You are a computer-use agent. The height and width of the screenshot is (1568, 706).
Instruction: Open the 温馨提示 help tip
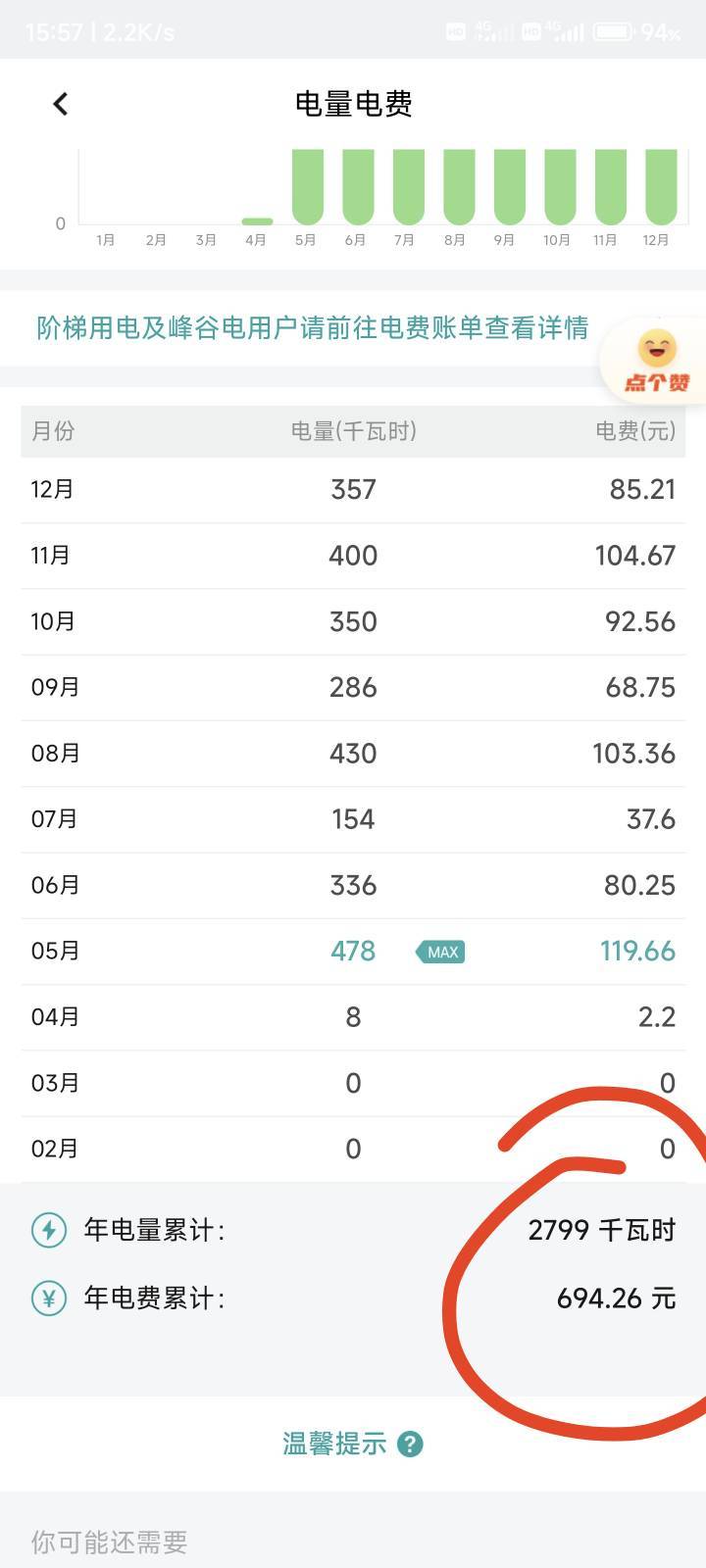point(352,1444)
